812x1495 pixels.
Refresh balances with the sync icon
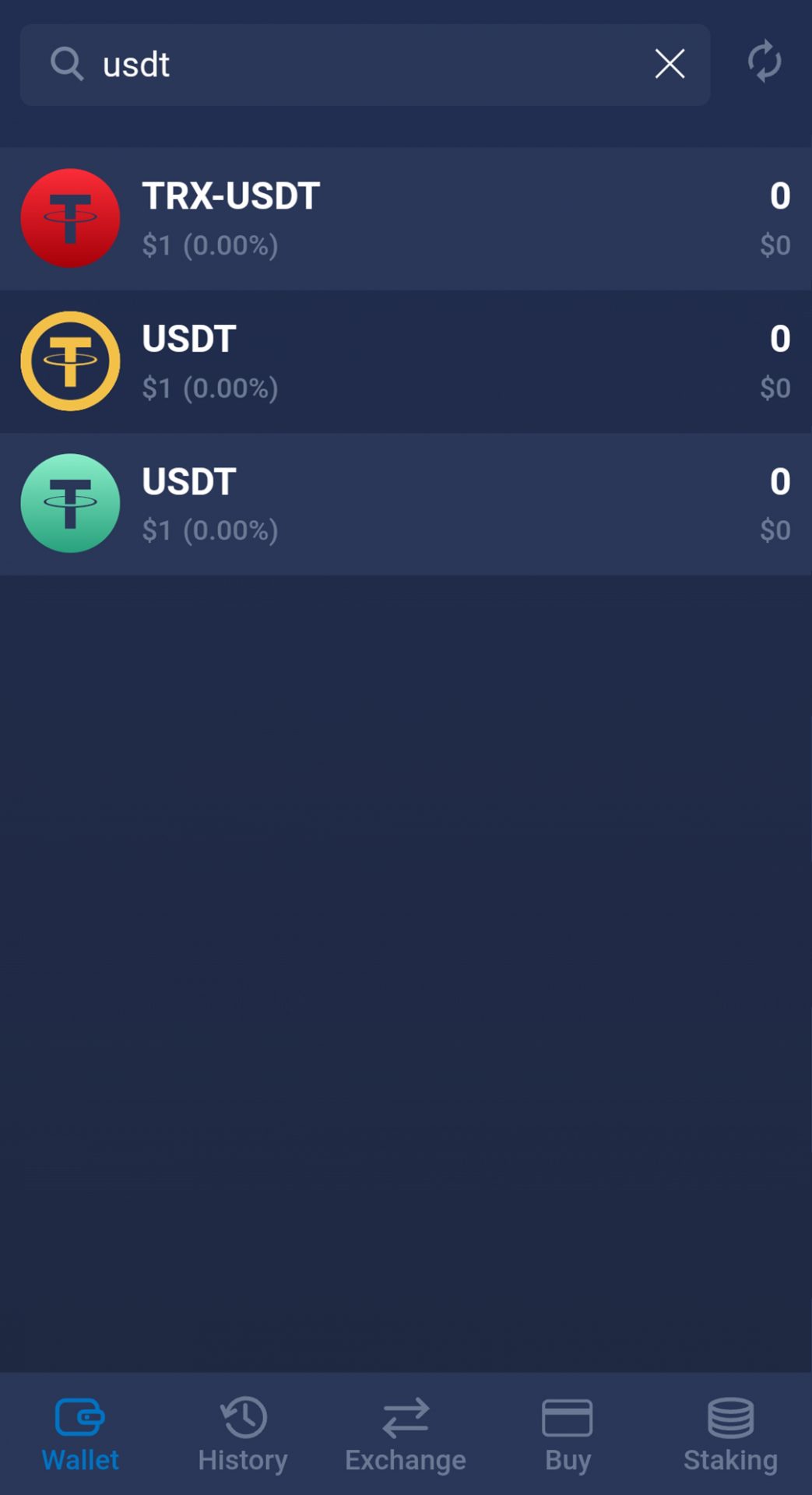click(x=764, y=62)
